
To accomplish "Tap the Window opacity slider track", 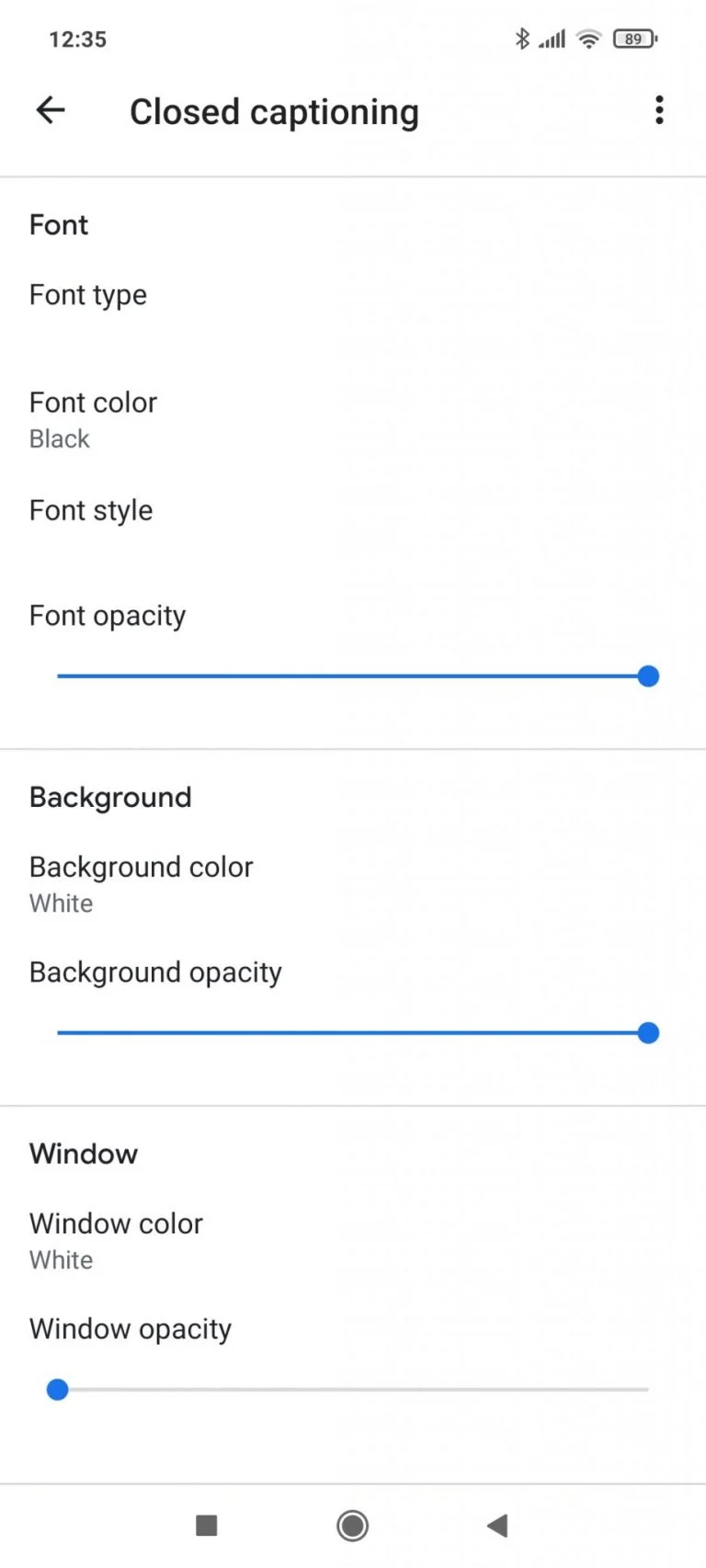I will tap(353, 1390).
